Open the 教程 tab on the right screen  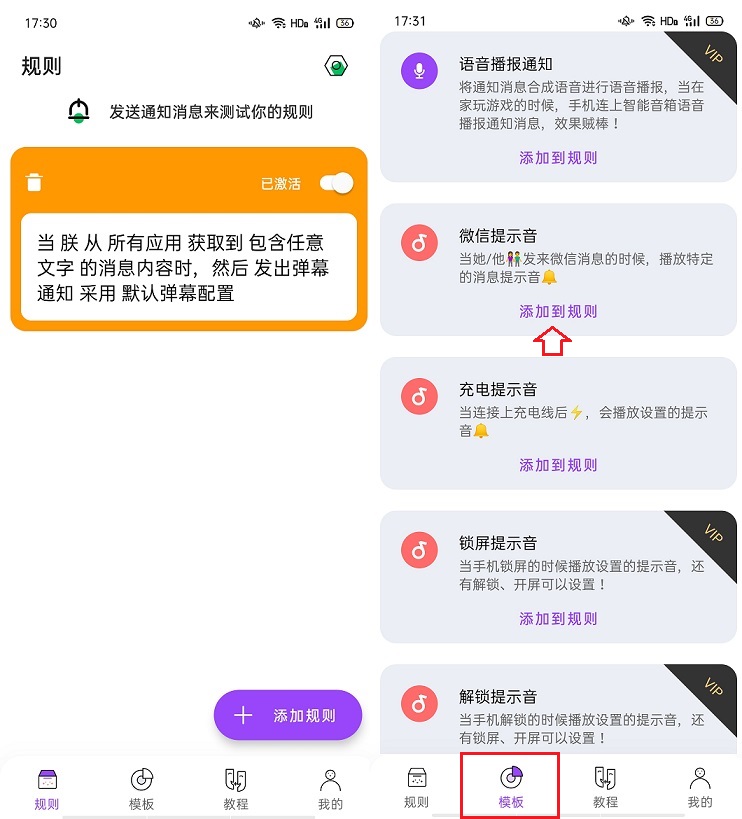point(605,787)
